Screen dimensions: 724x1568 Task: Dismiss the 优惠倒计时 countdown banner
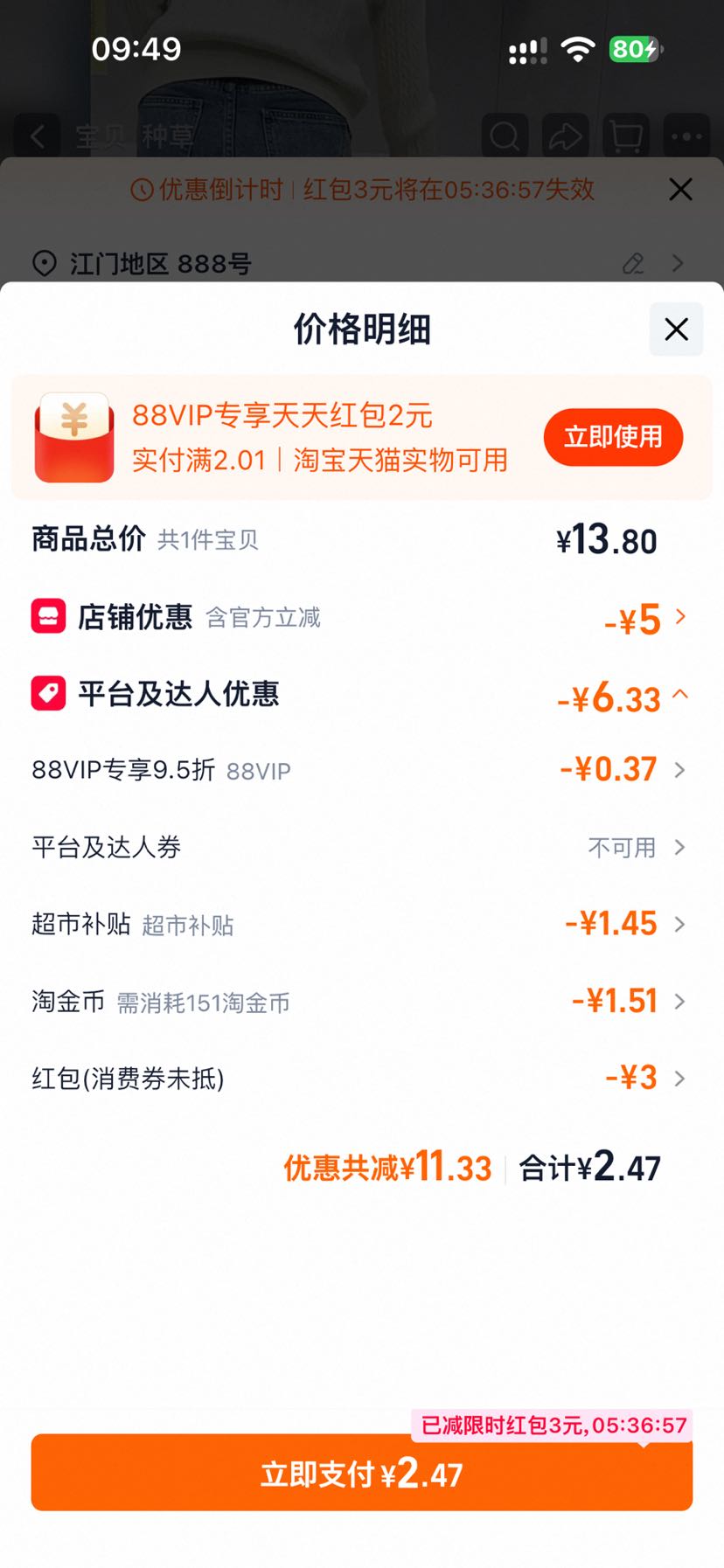coord(680,190)
